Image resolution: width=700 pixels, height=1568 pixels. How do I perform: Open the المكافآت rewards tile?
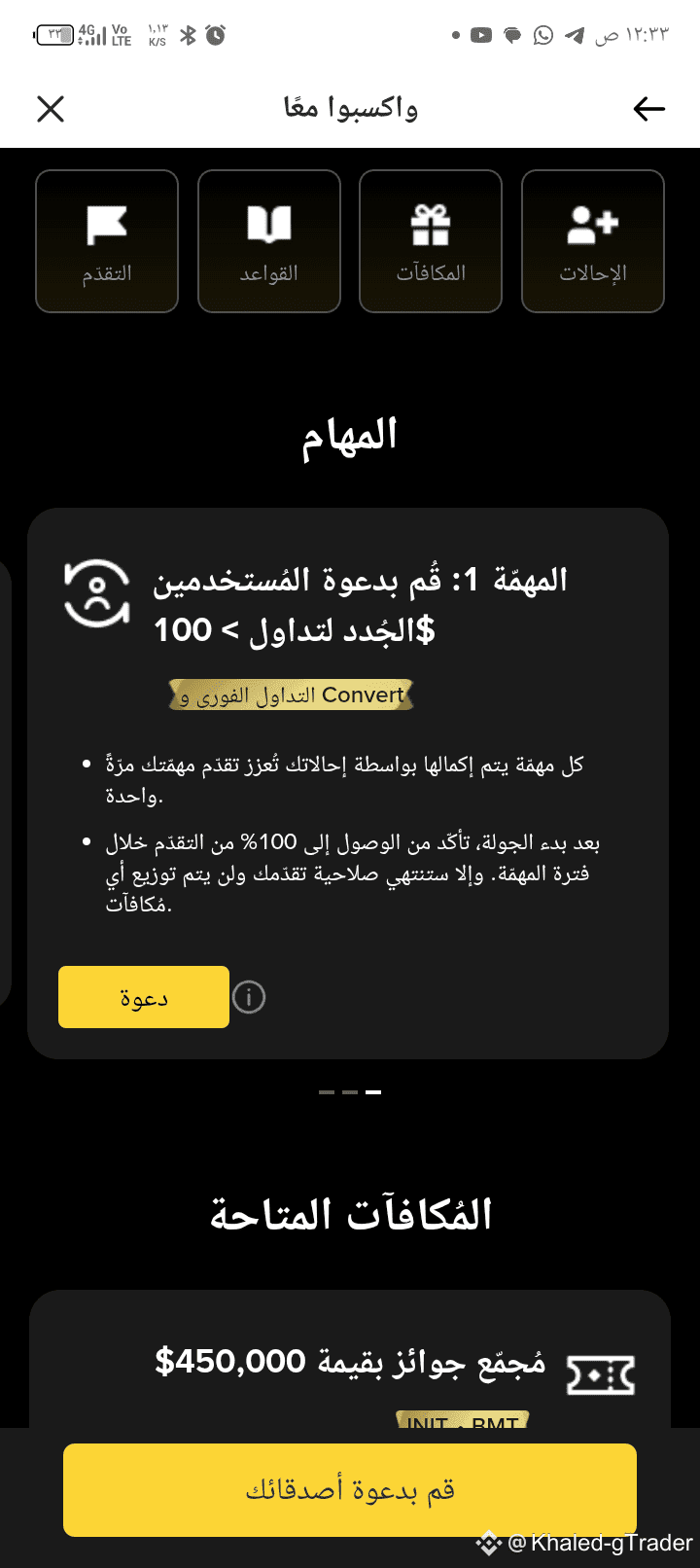point(431,241)
